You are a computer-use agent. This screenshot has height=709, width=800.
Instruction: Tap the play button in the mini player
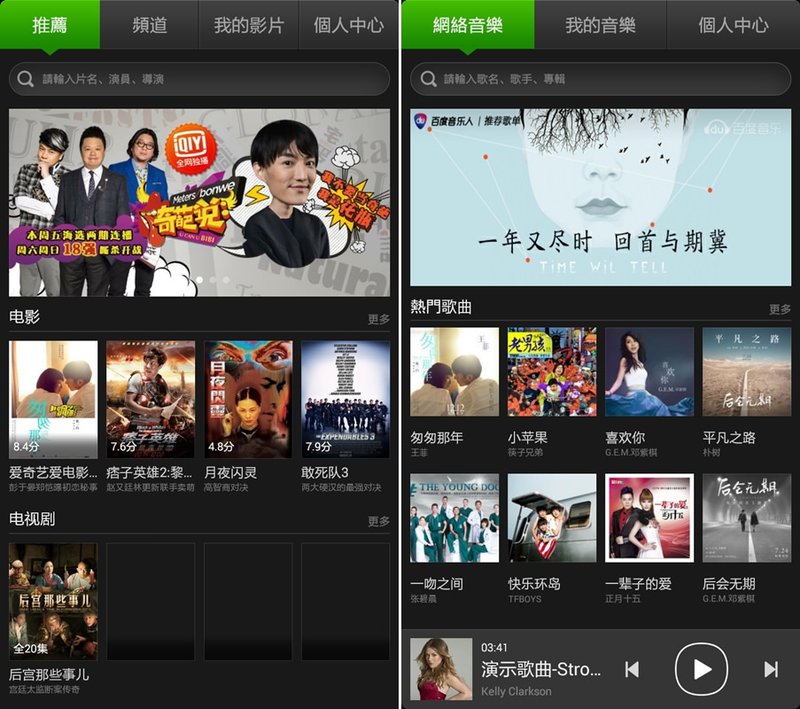click(701, 669)
